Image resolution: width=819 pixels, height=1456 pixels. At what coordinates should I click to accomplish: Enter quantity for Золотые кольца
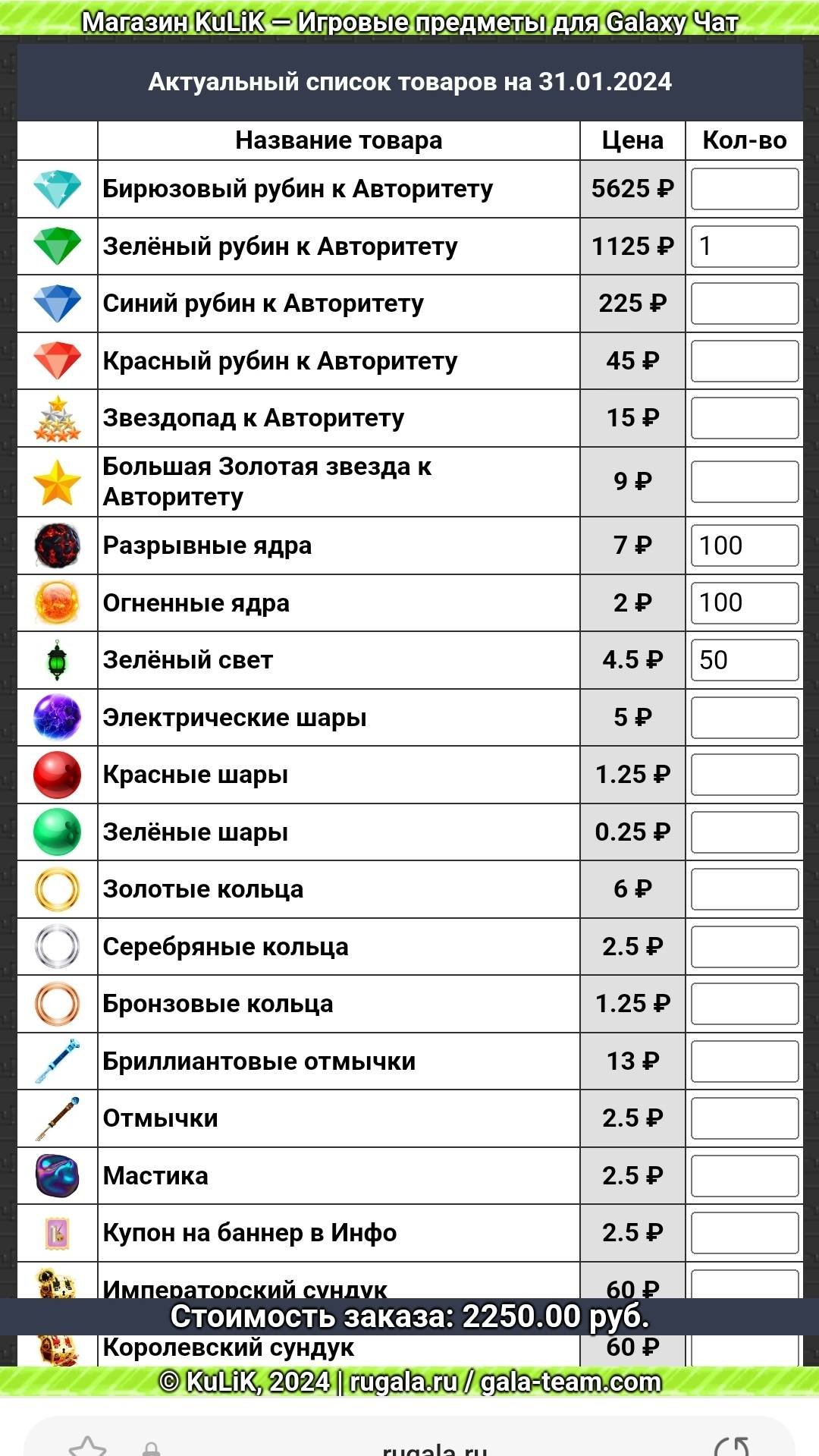(x=745, y=889)
